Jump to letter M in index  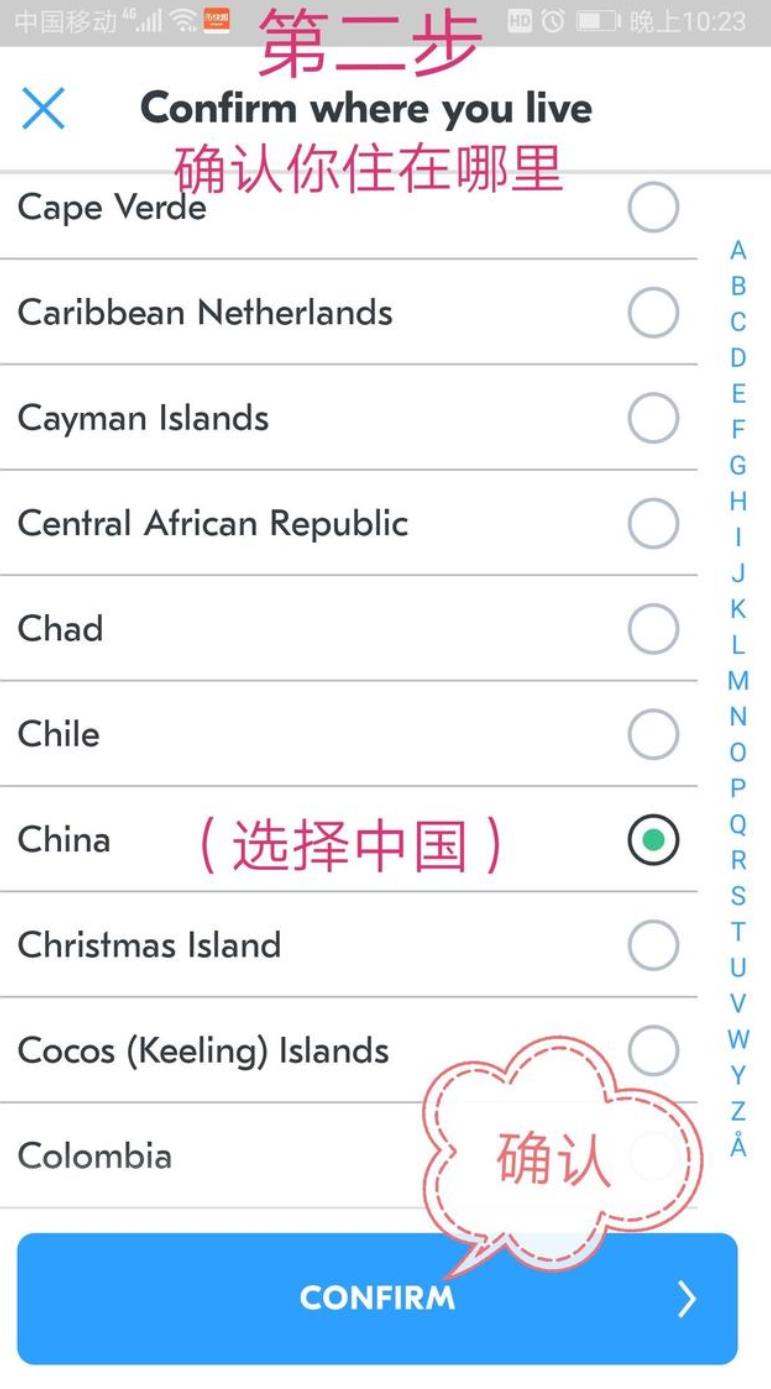coord(738,681)
